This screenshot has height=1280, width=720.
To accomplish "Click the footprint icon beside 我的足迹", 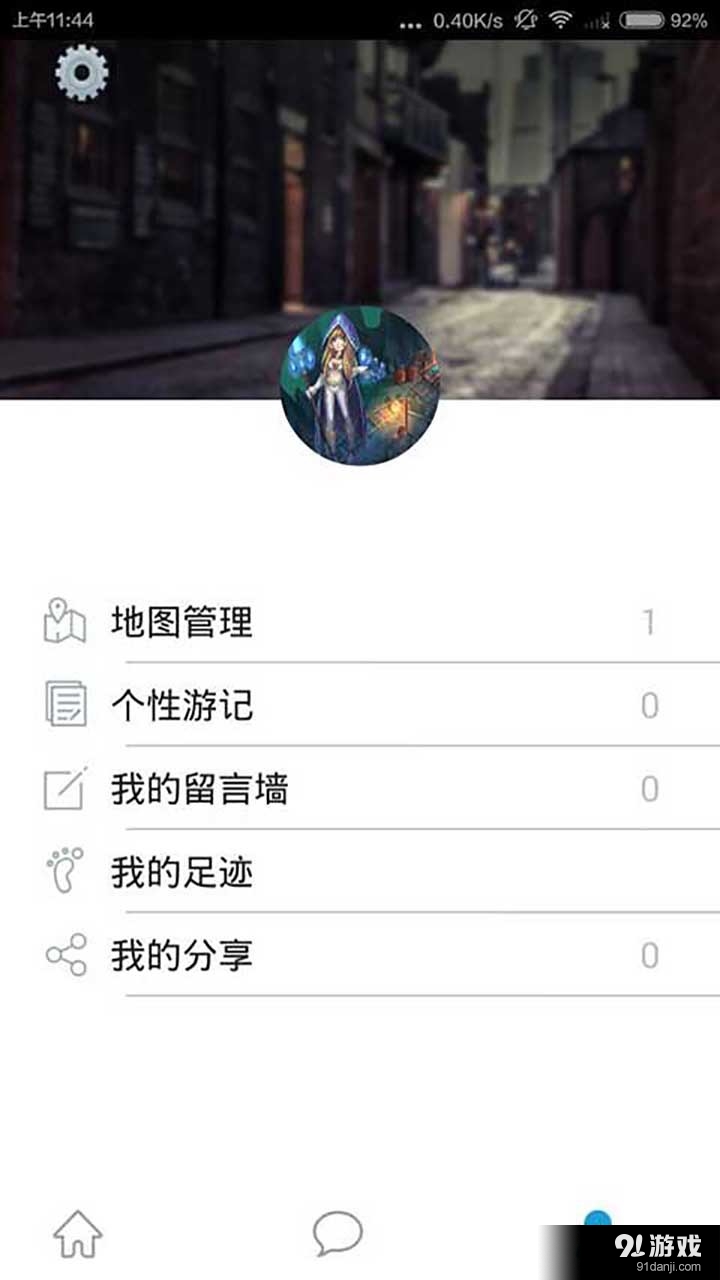I will coord(65,871).
